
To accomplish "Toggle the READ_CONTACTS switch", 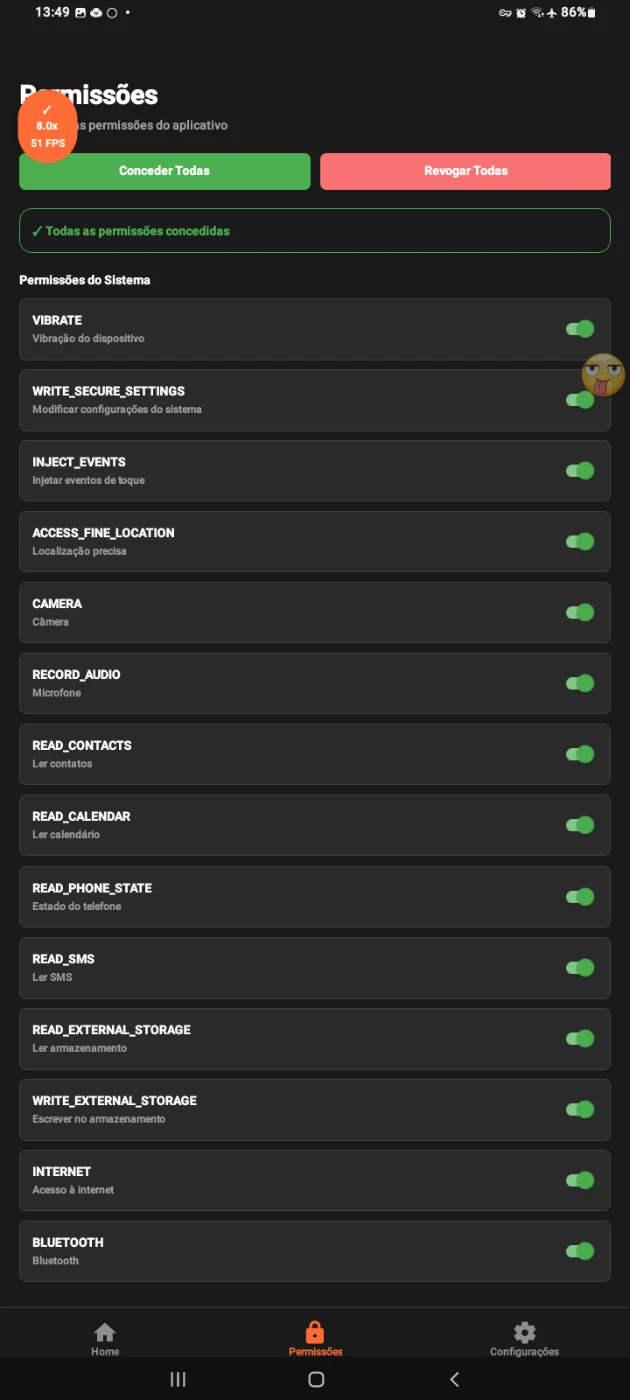I will tap(580, 755).
